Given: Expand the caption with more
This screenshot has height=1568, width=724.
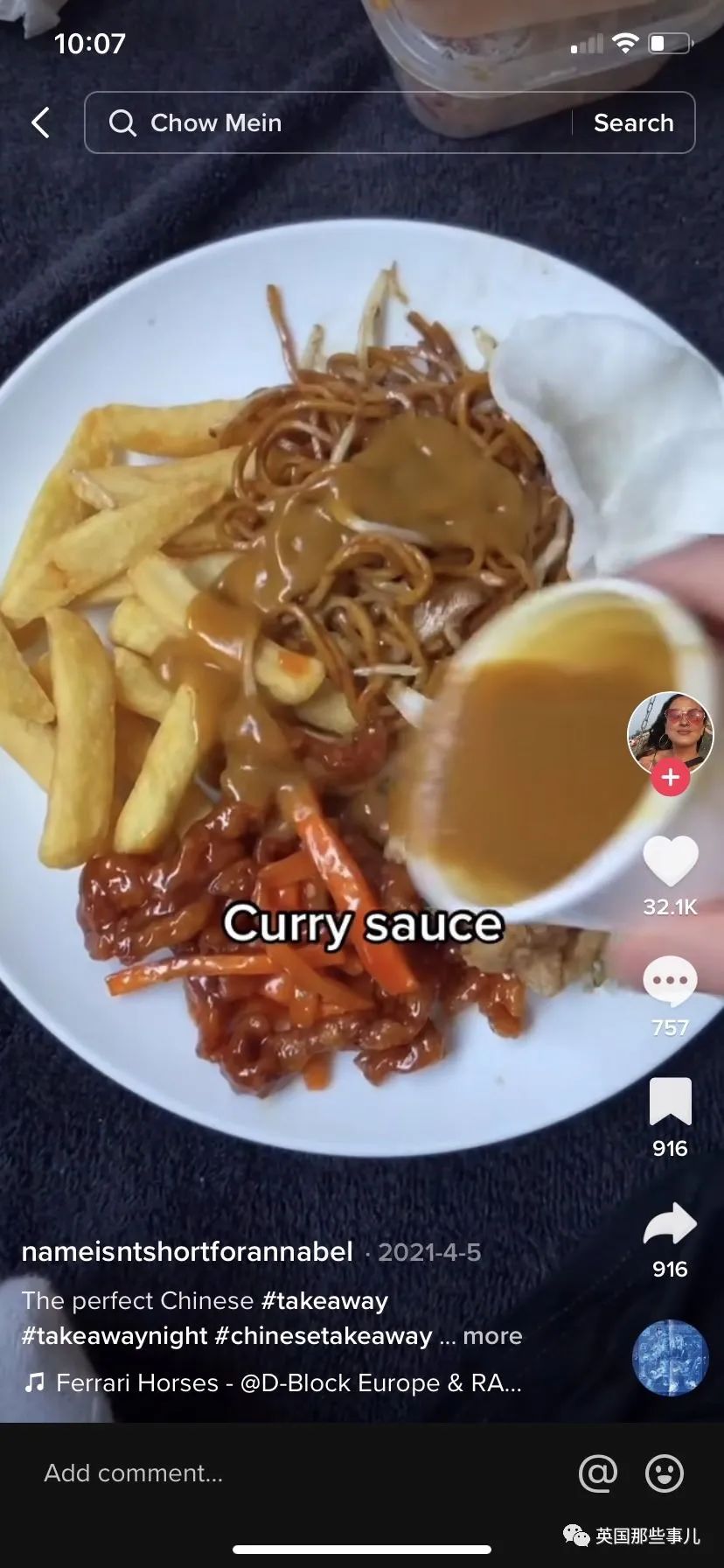Looking at the screenshot, I should (492, 1336).
